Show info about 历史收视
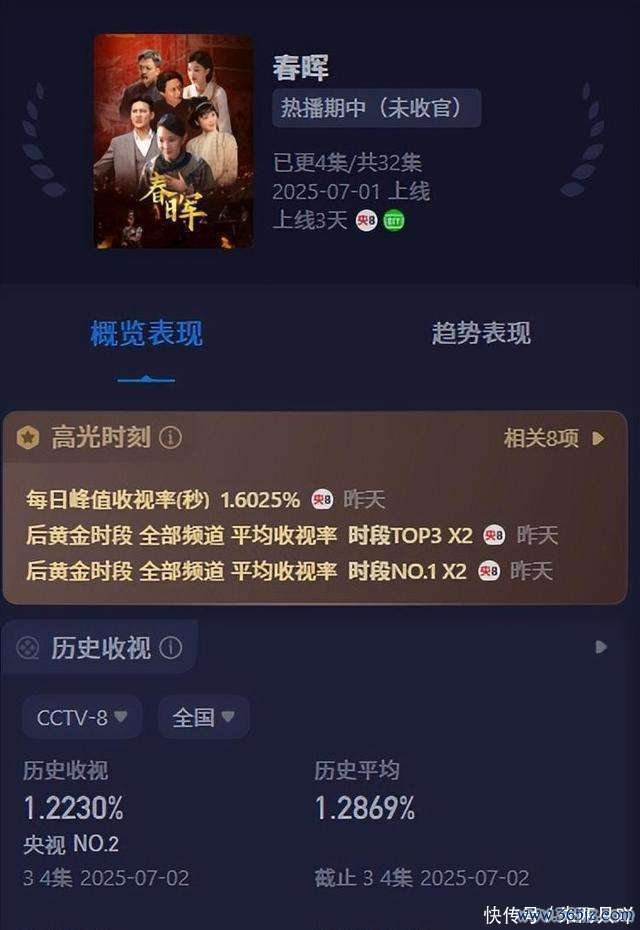Viewport: 640px width, 930px height. [x=171, y=648]
